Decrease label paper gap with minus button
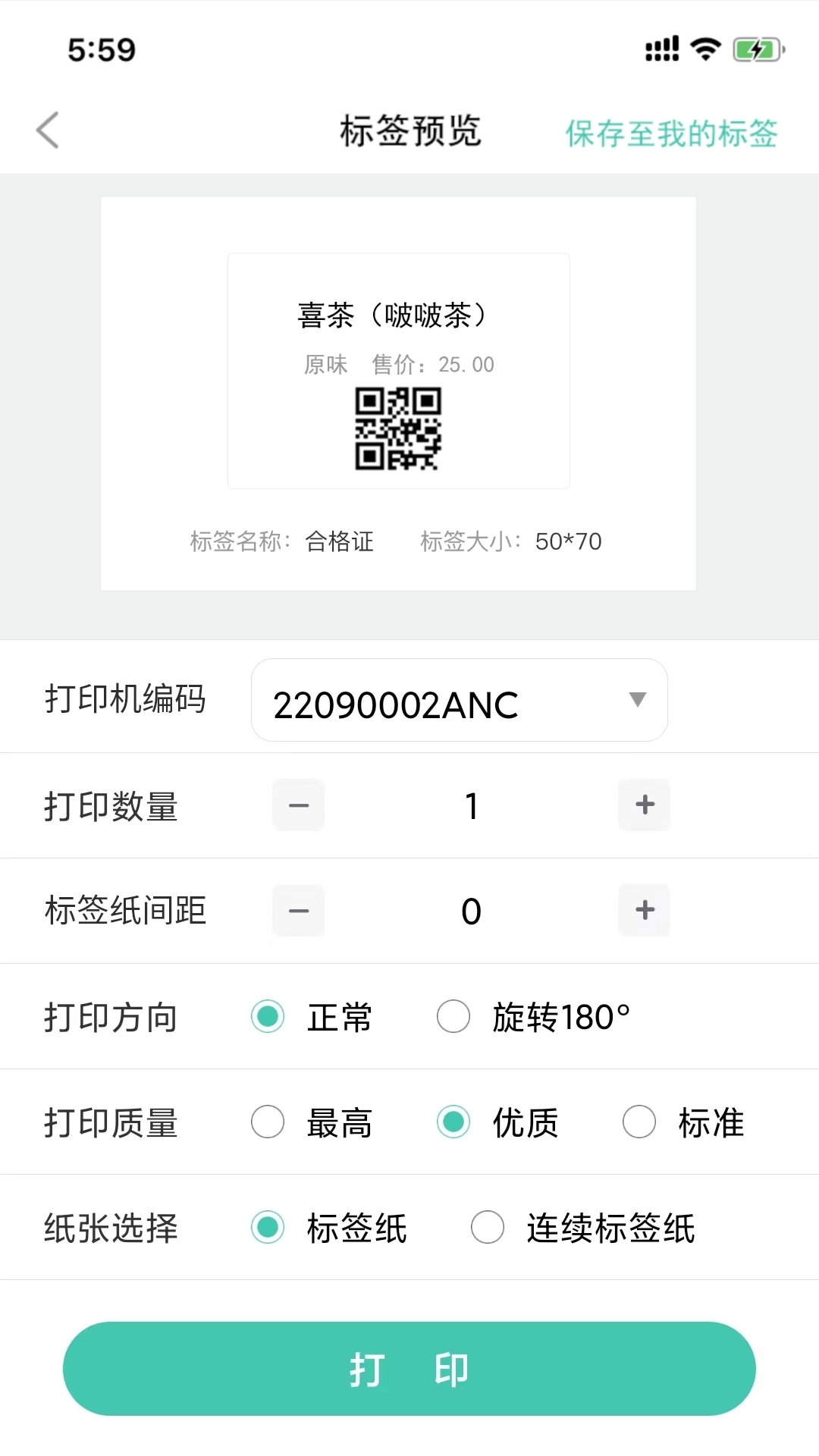819x1456 pixels. click(x=298, y=911)
